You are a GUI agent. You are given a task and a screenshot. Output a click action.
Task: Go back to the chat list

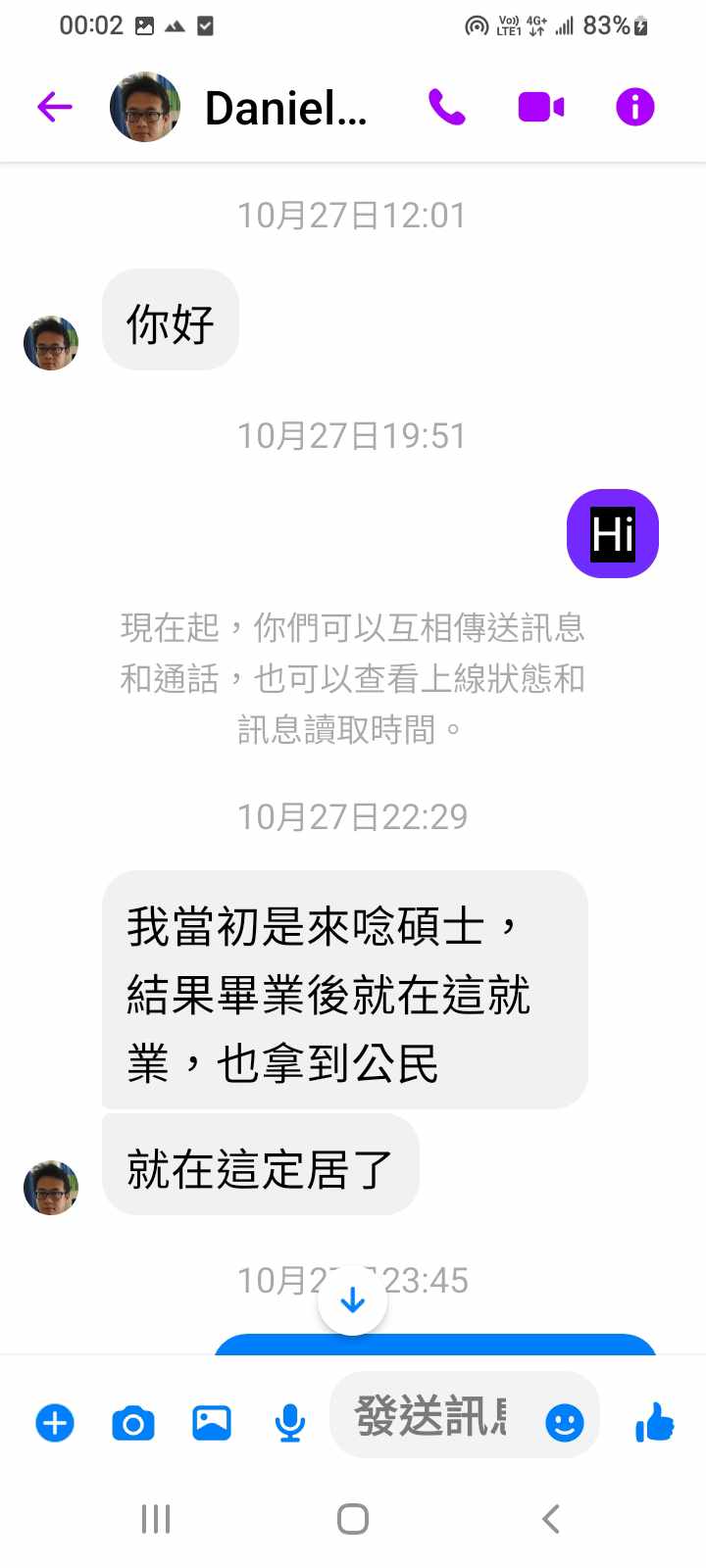point(55,107)
